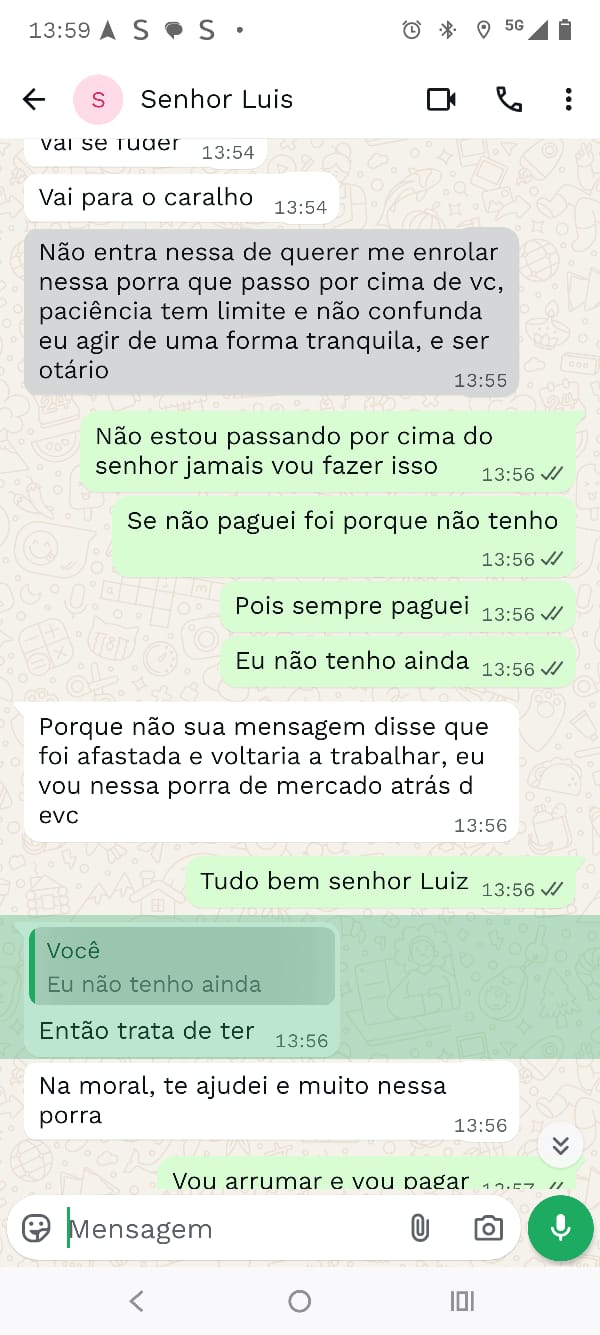Tap the system back navigation button
This screenshot has width=600, height=1335.
tap(137, 1301)
